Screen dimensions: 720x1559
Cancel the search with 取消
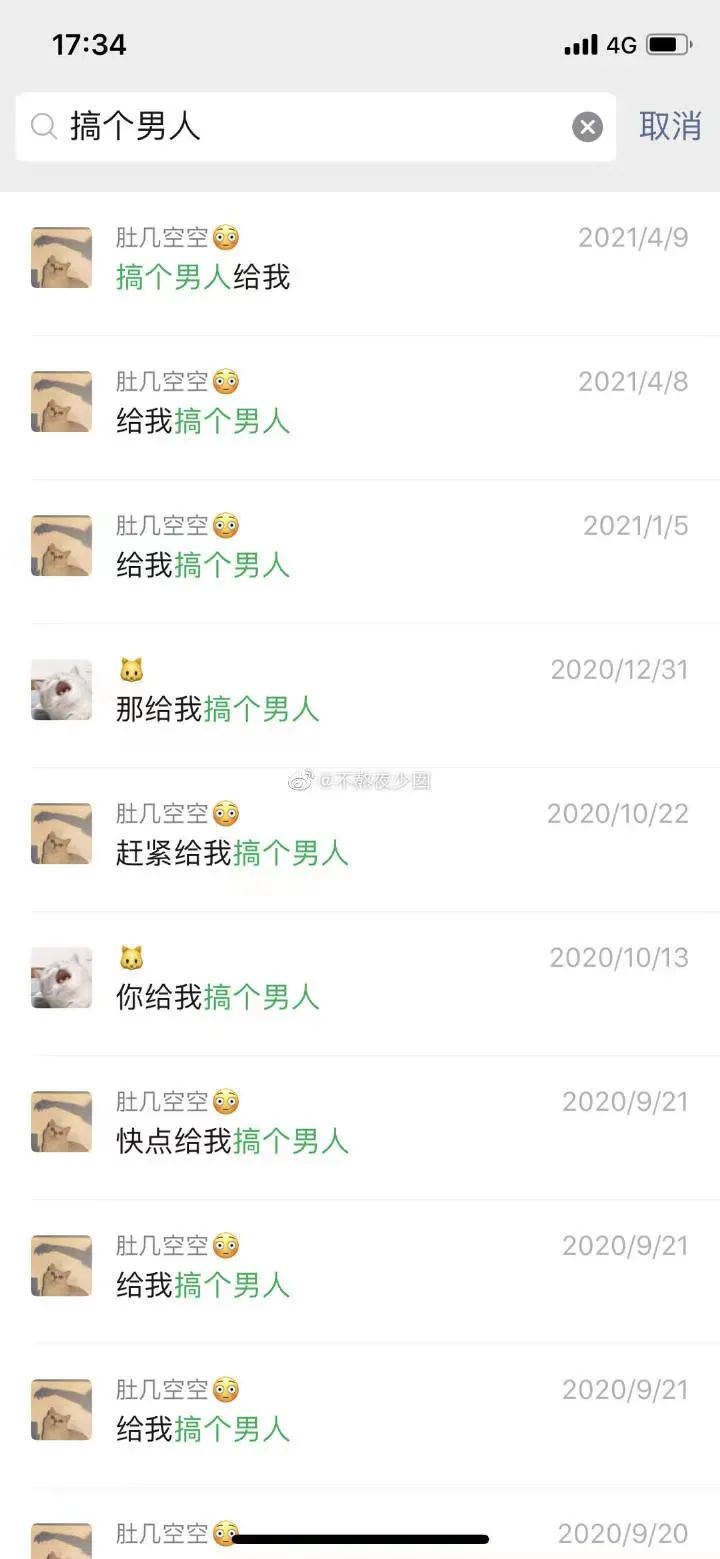(x=670, y=127)
